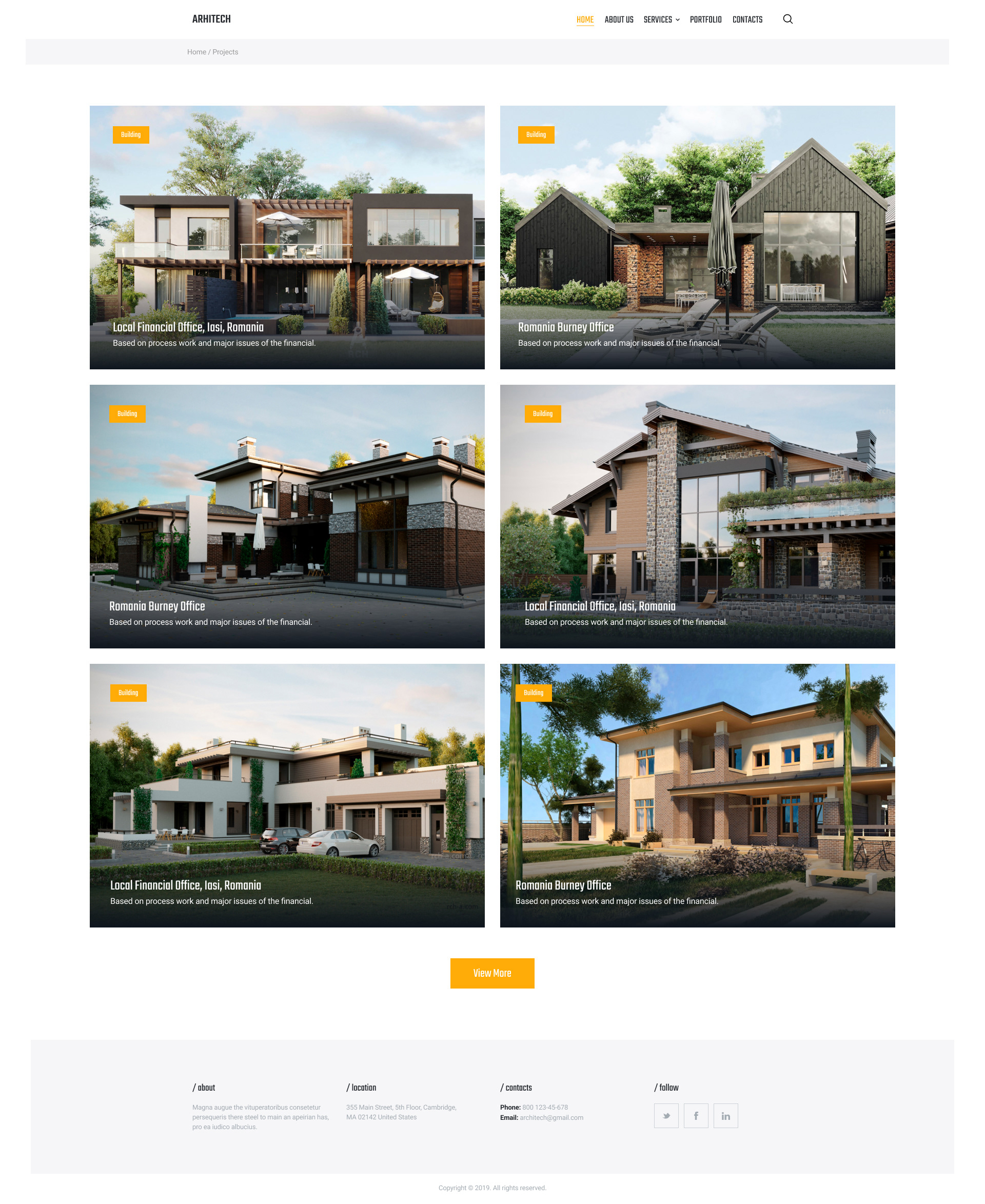
Task: Tap the Home breadcrumb link
Action: [196, 52]
